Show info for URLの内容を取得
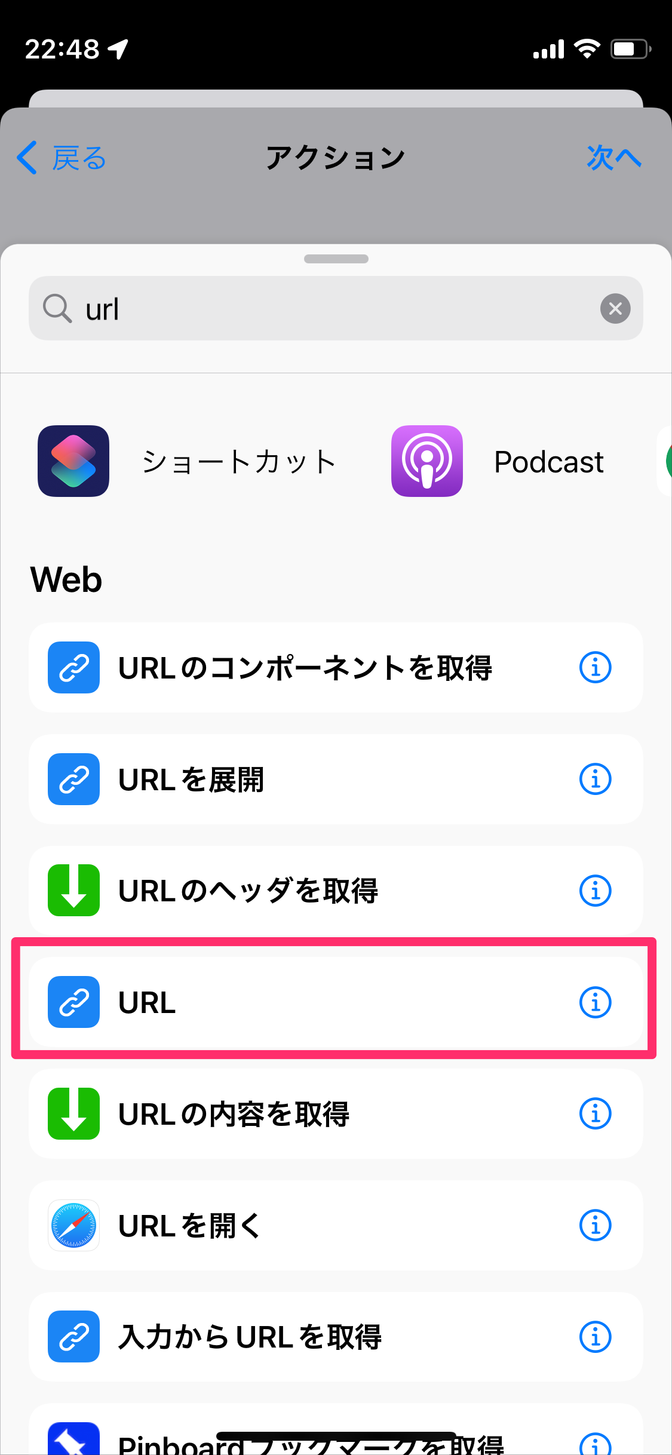Image resolution: width=672 pixels, height=1455 pixels. point(595,1114)
